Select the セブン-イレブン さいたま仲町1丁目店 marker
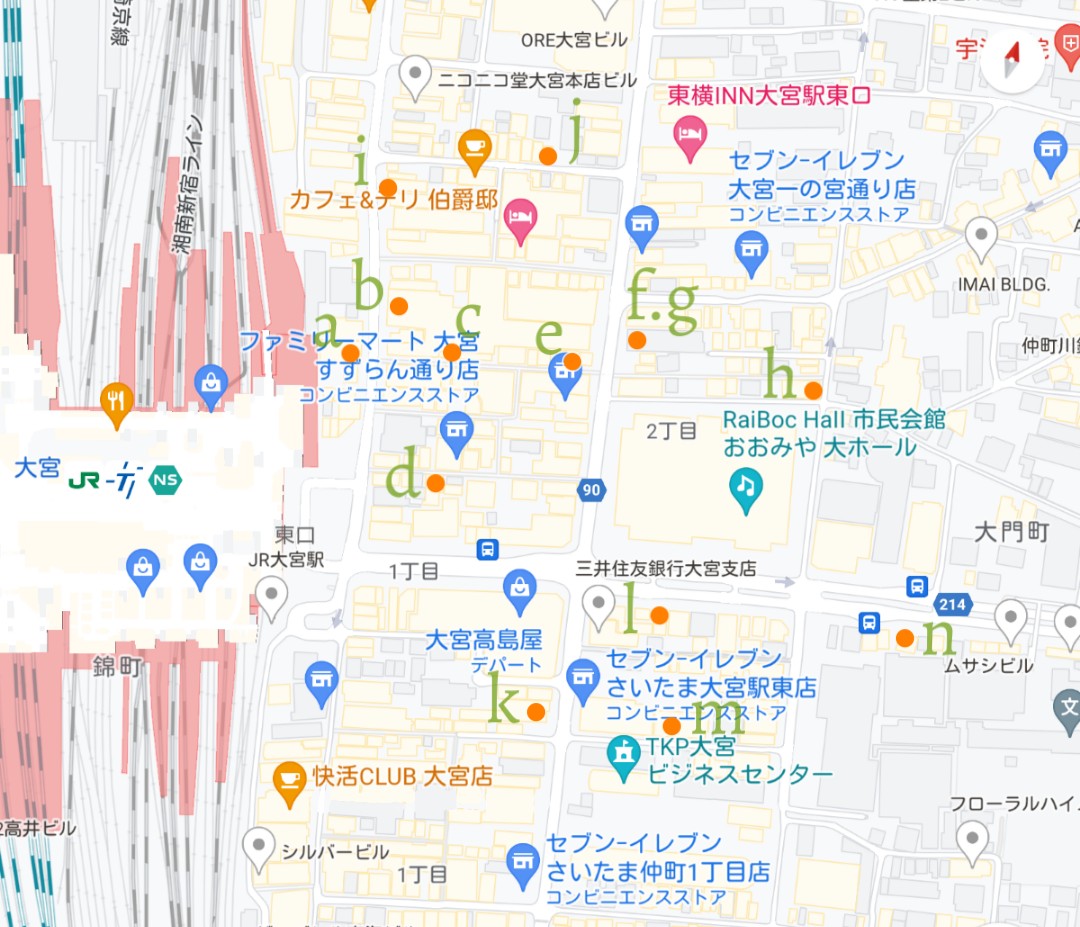This screenshot has height=927, width=1080. point(522,865)
